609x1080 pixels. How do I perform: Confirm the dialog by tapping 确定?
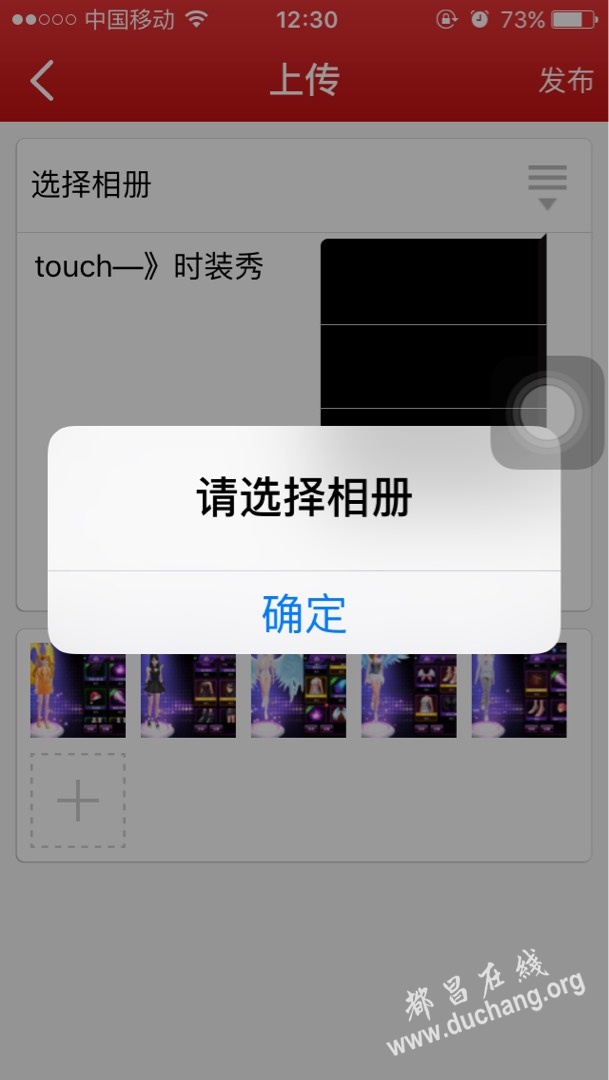pyautogui.click(x=304, y=613)
